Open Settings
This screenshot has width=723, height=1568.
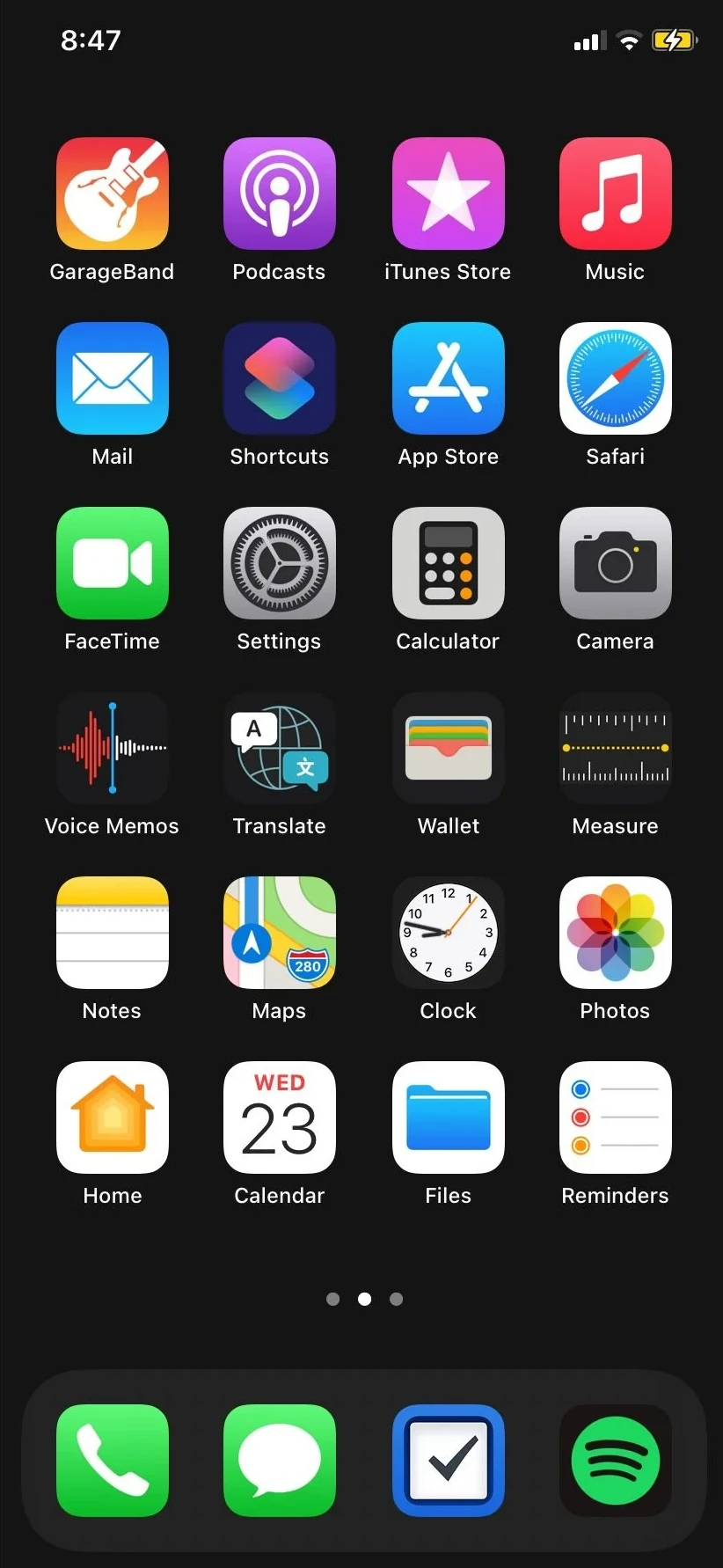(x=280, y=563)
